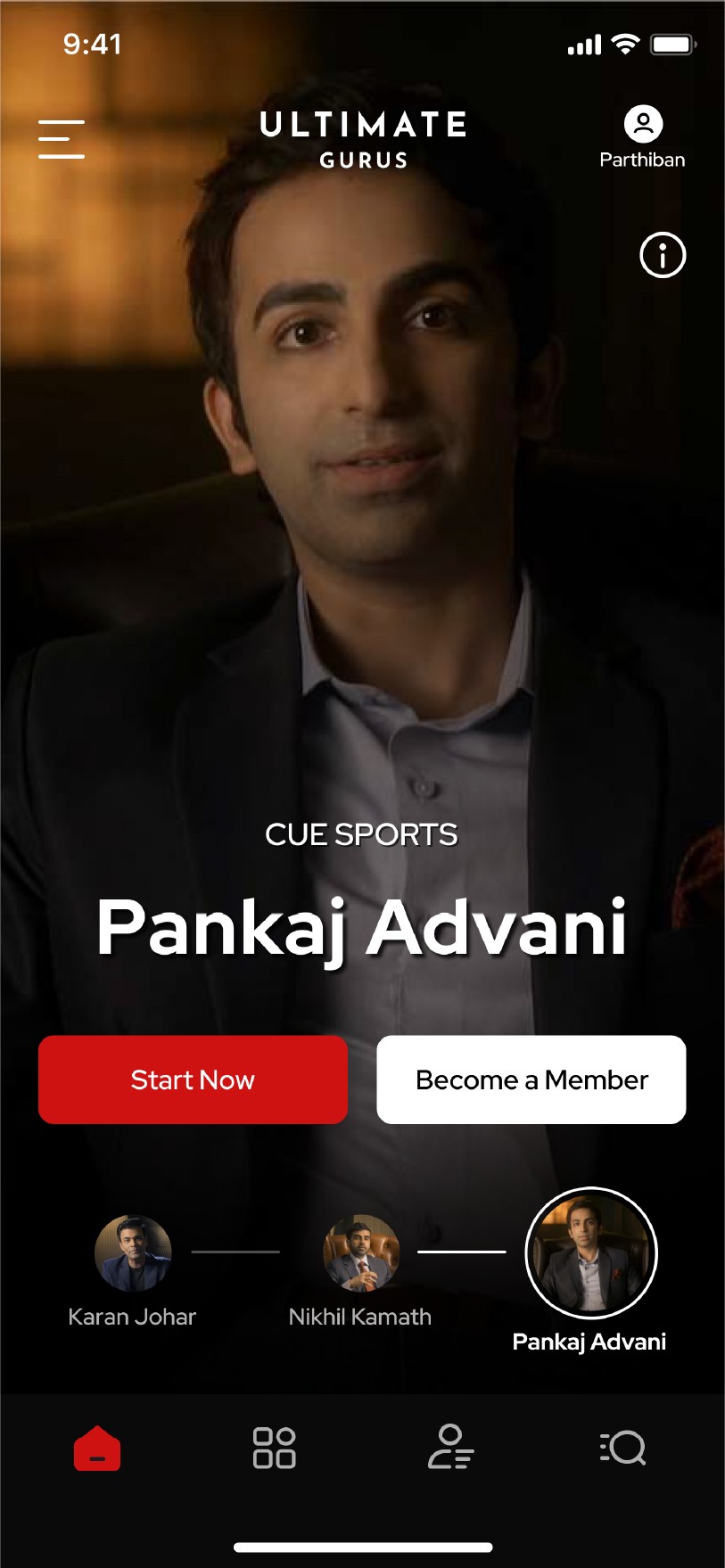Tap the Start Now button

pos(193,1080)
